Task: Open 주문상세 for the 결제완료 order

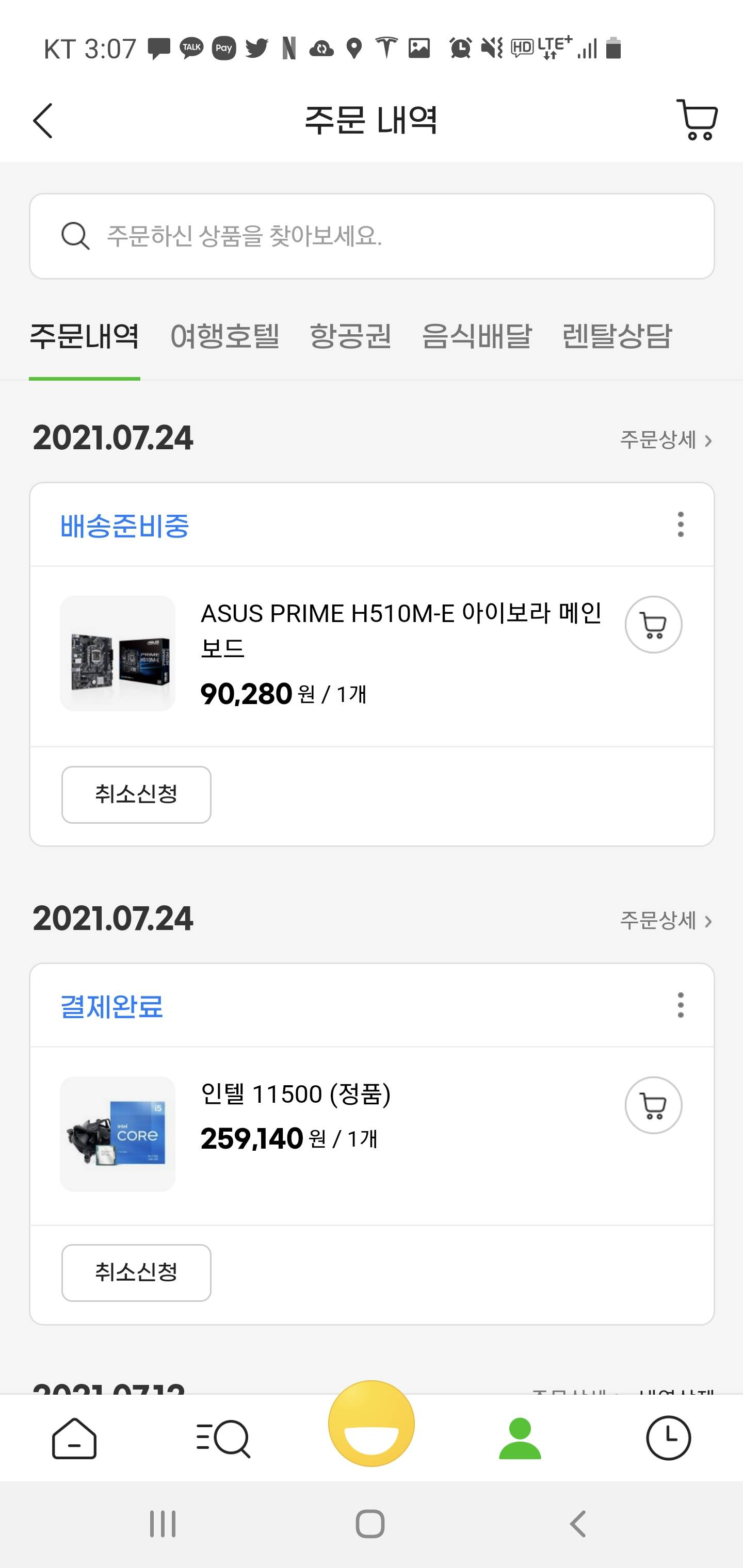Action: tap(665, 920)
